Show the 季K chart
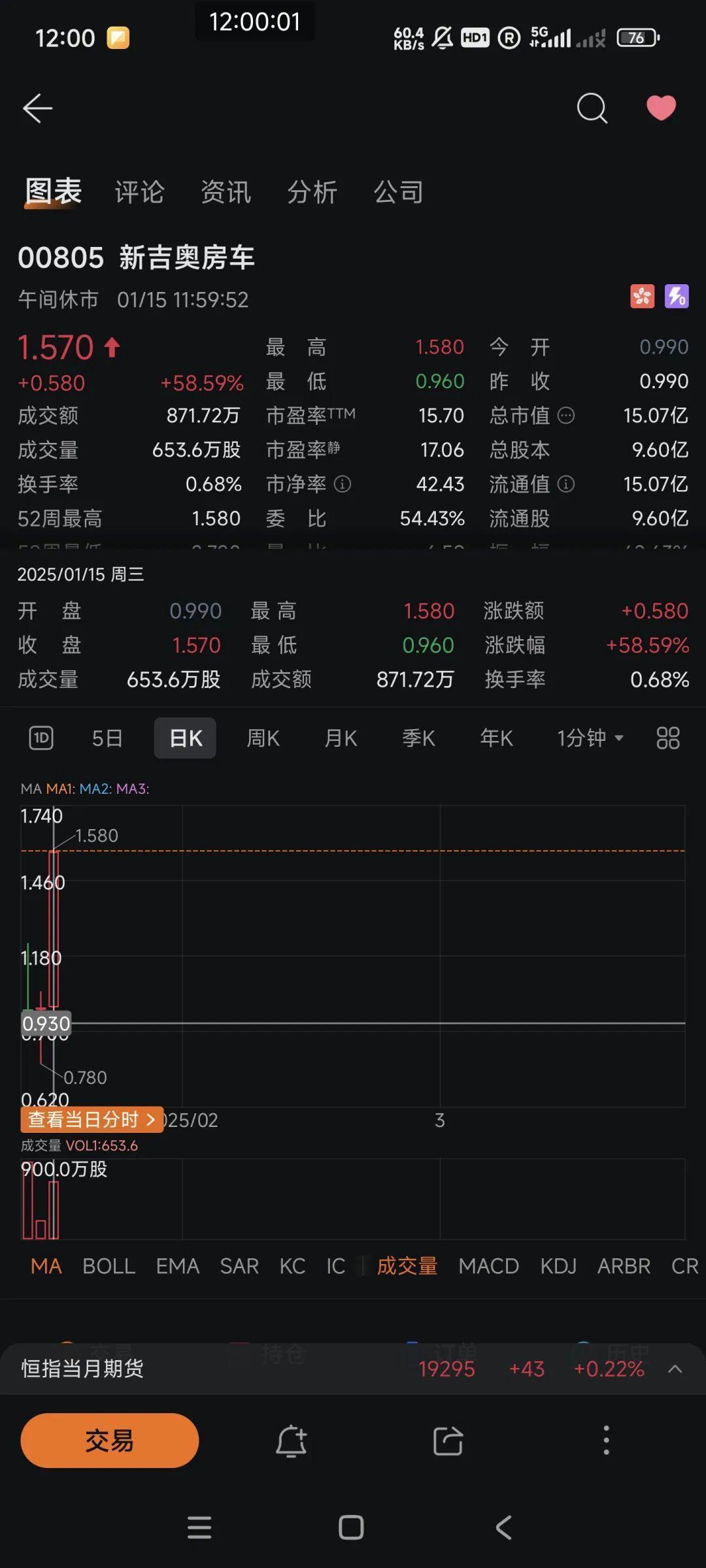The height and width of the screenshot is (1568, 706). tap(418, 738)
